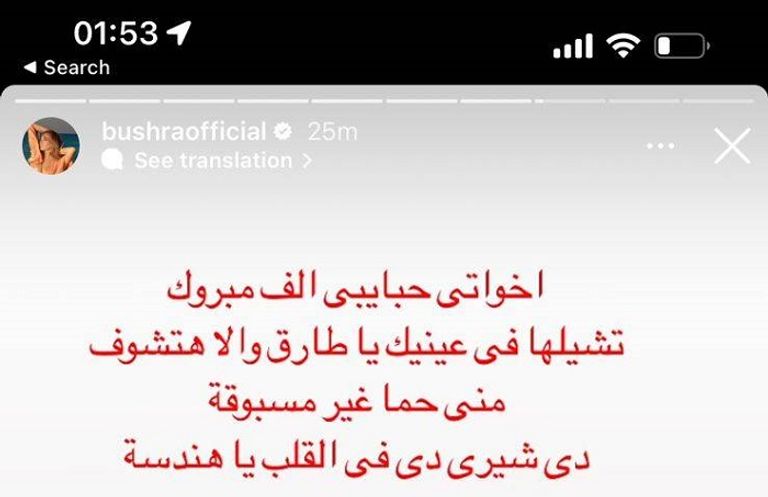
Task: Tap the bushraofficial username
Action: coord(184,131)
